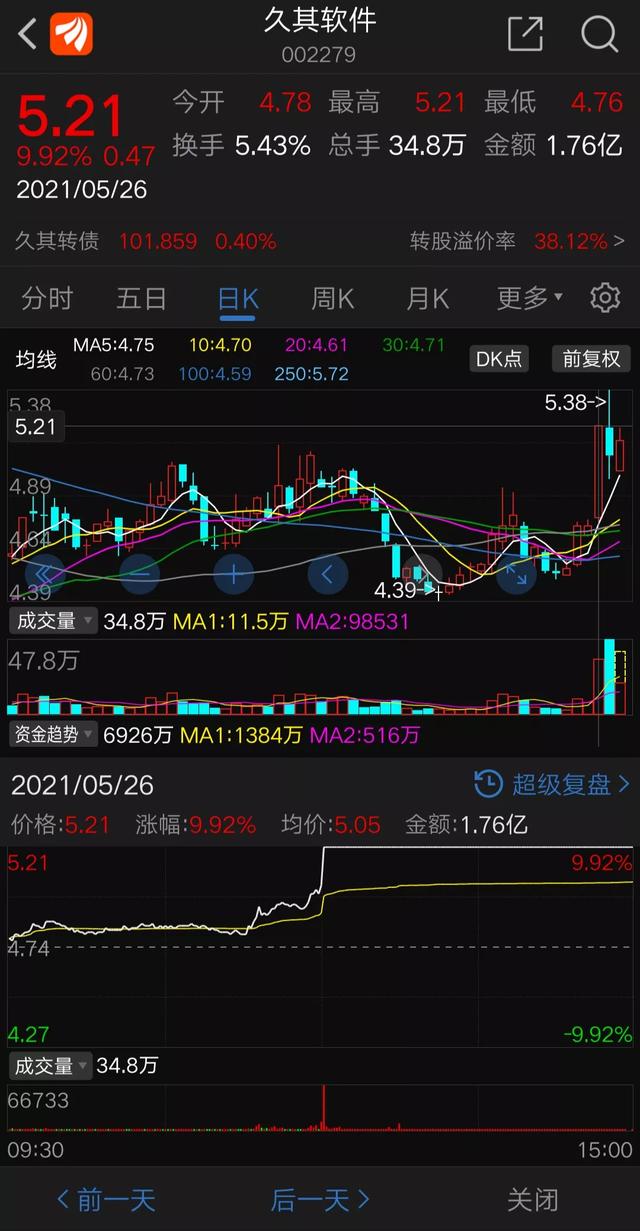The height and width of the screenshot is (1231, 640).
Task: Switch to the 五日 chart tab
Action: (141, 298)
